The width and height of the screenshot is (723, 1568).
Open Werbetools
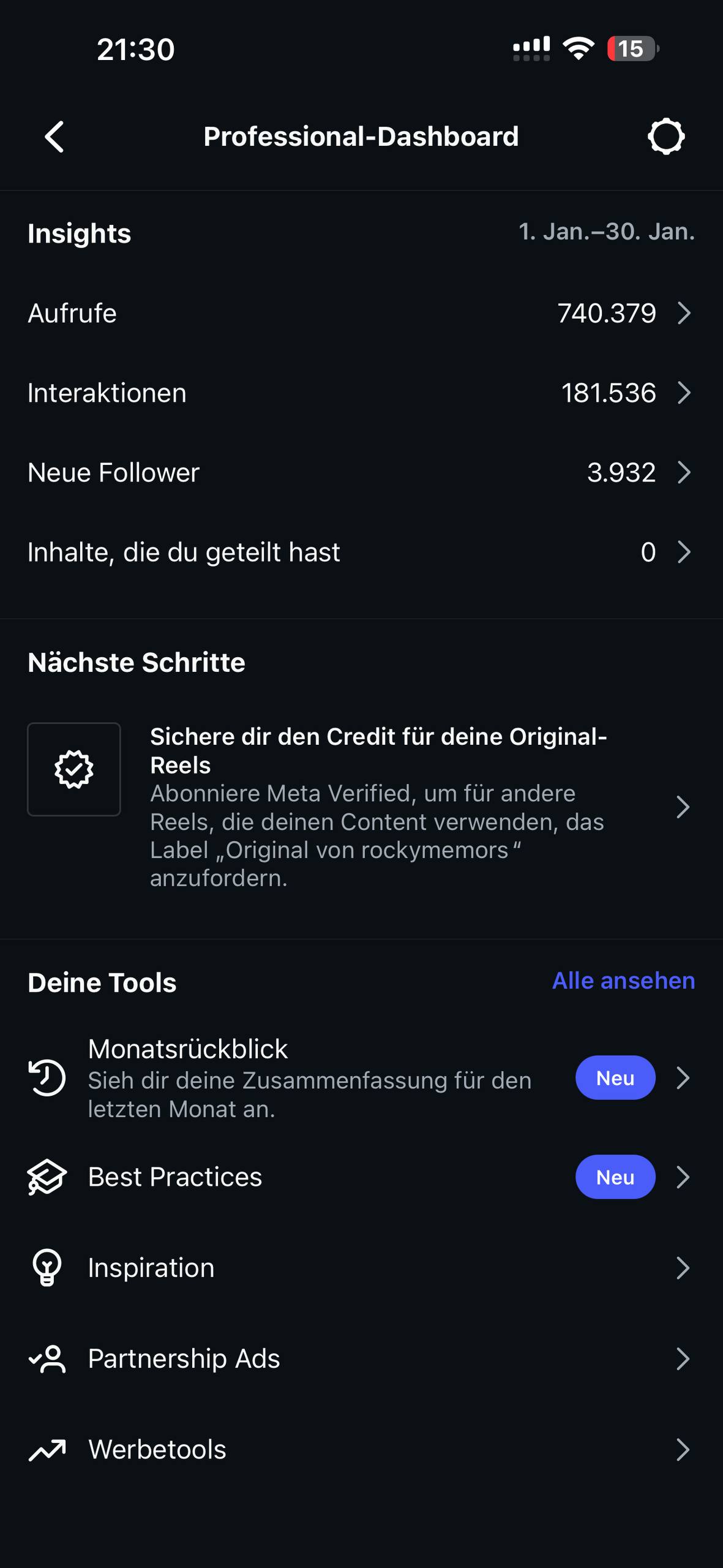click(361, 1449)
